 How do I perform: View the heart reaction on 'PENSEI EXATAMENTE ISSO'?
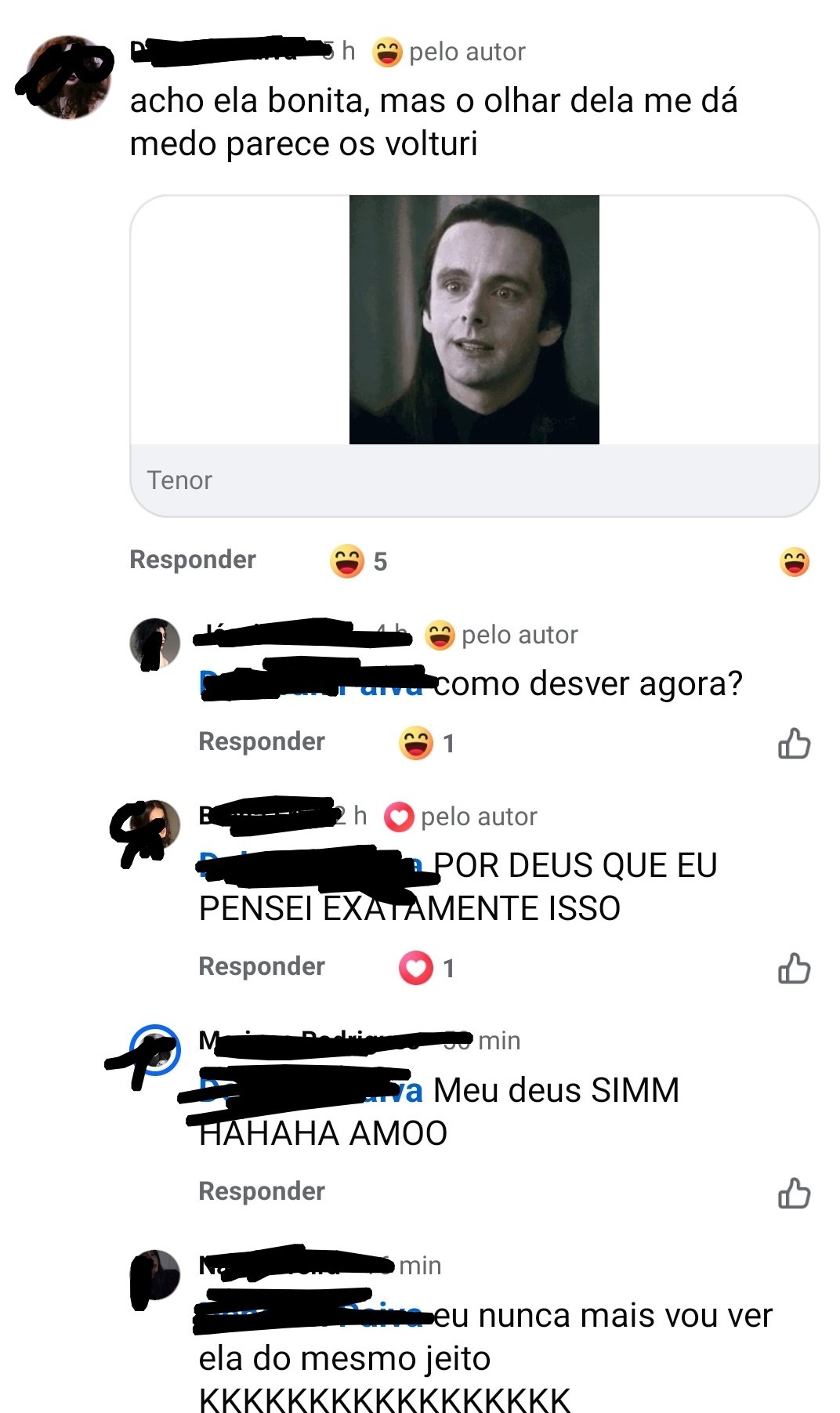(427, 968)
